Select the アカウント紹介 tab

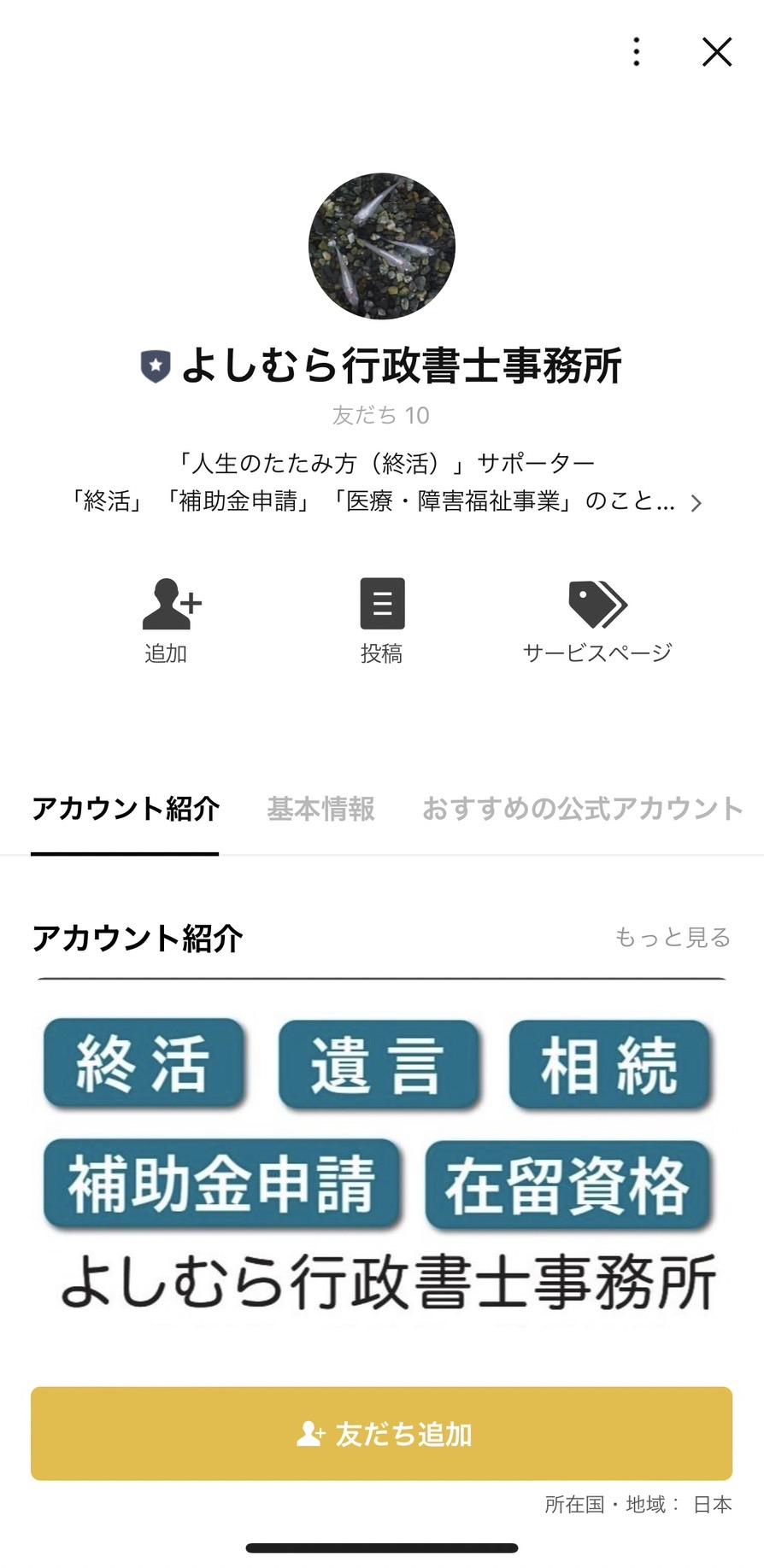click(x=126, y=808)
